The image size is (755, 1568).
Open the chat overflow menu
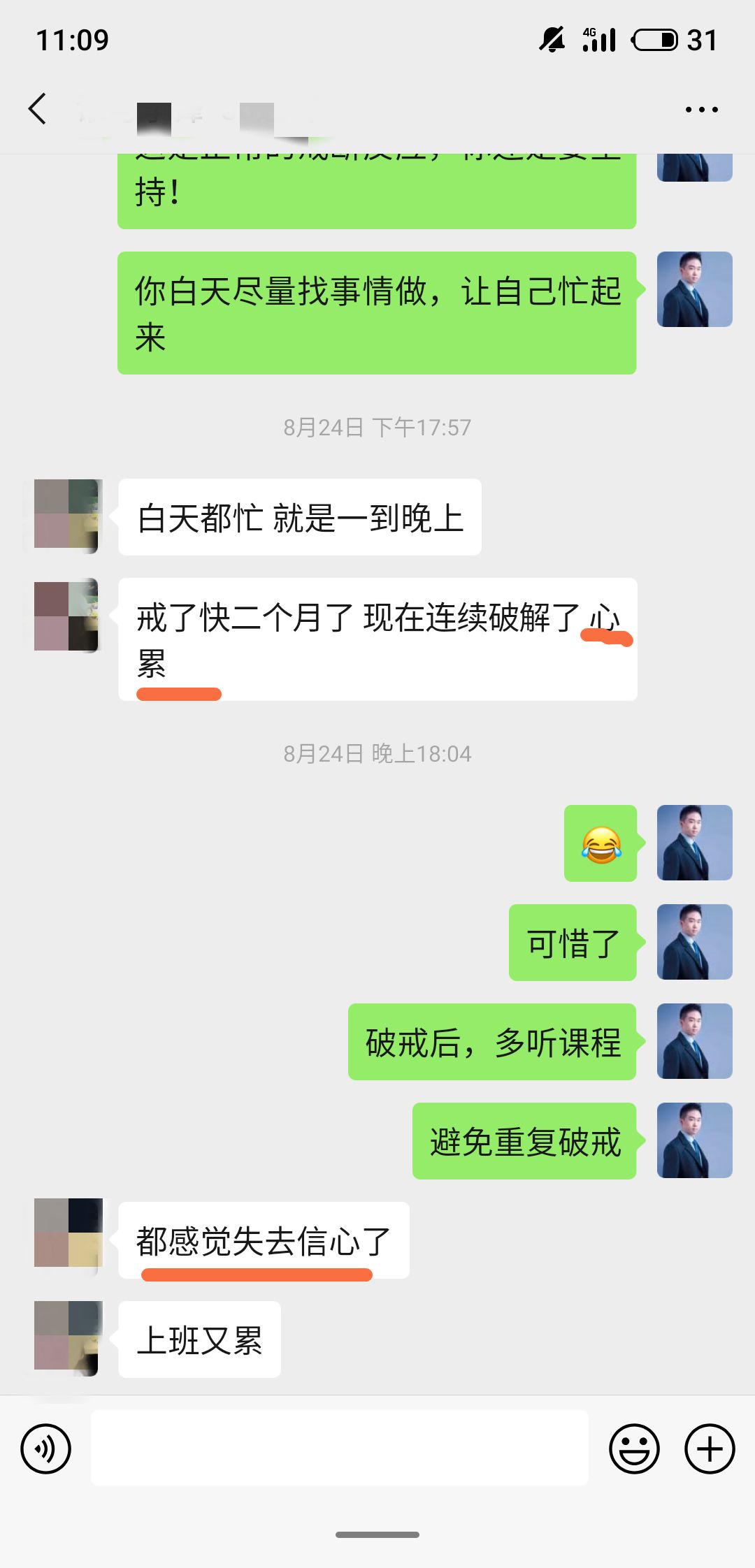[701, 110]
